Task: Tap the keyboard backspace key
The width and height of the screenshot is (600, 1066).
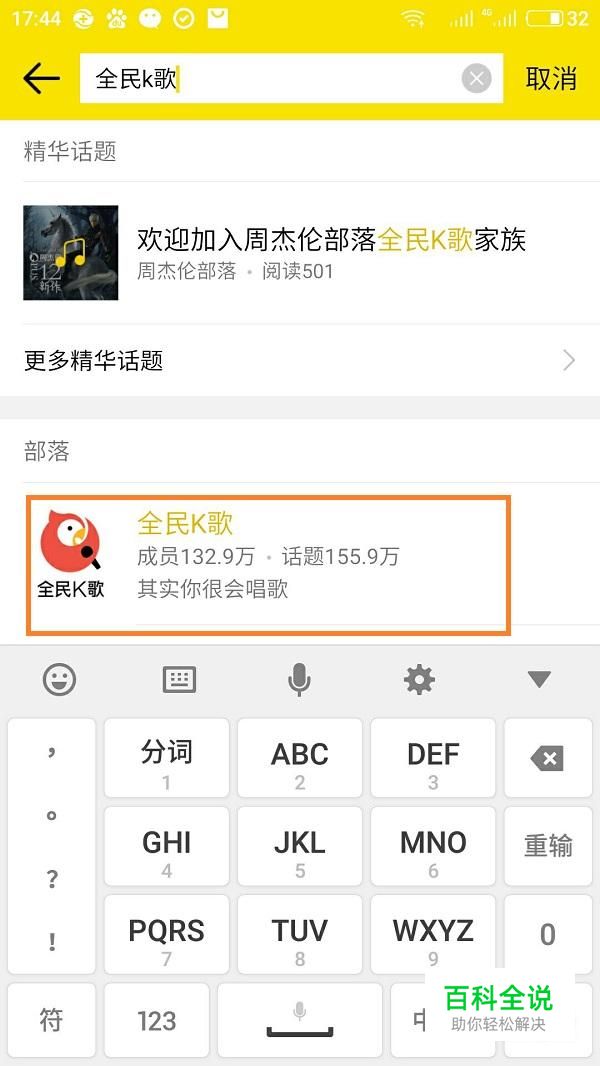Action: coord(548,757)
